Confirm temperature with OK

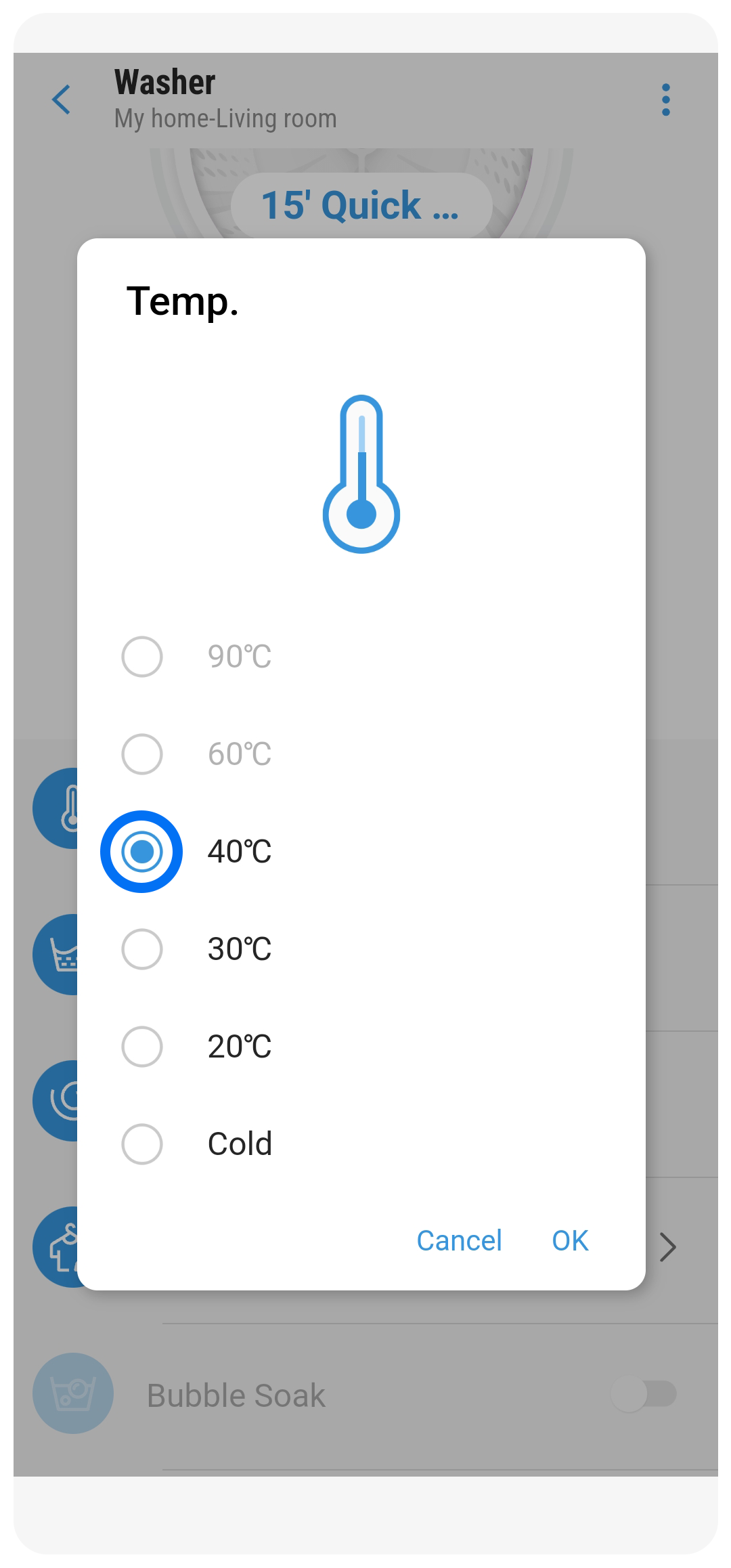click(x=570, y=1241)
